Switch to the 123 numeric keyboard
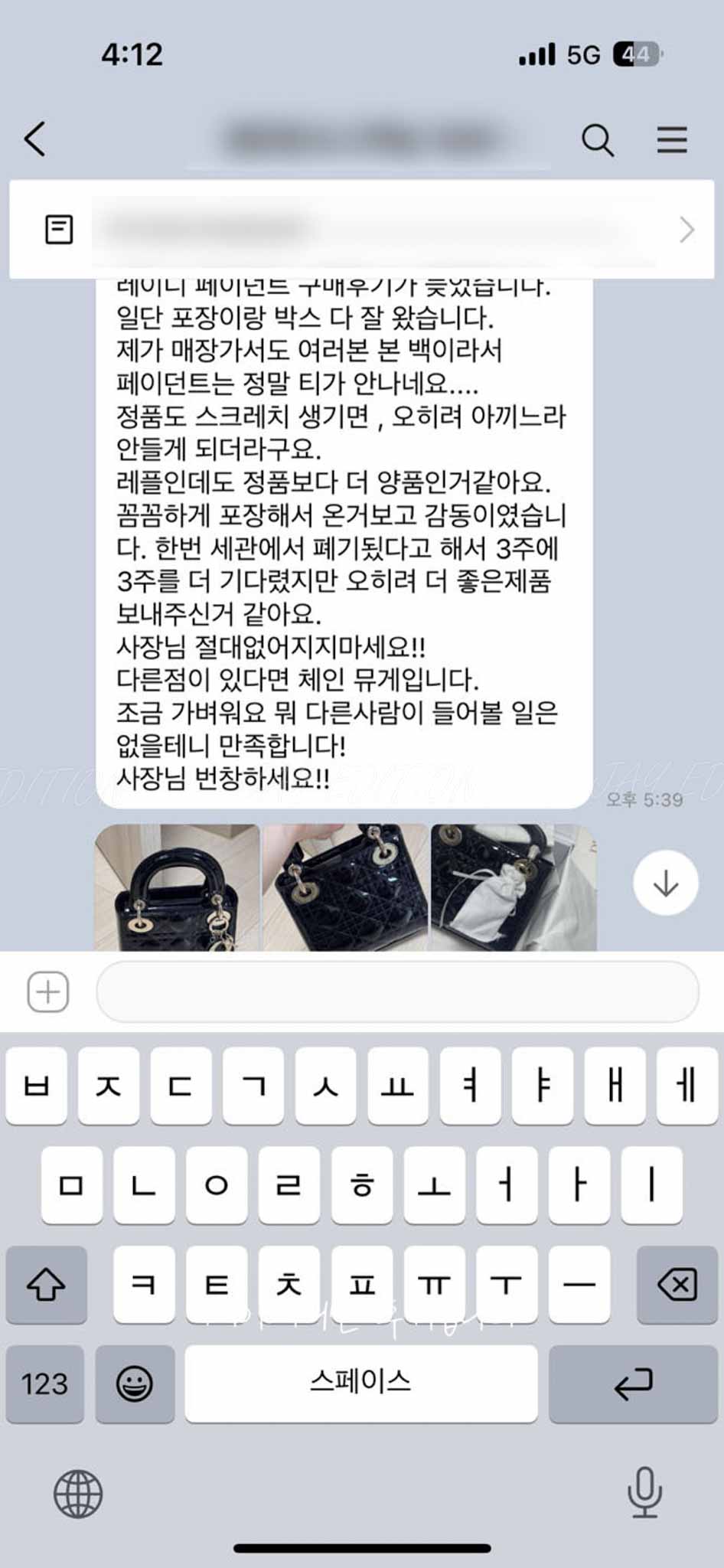 tap(45, 1384)
